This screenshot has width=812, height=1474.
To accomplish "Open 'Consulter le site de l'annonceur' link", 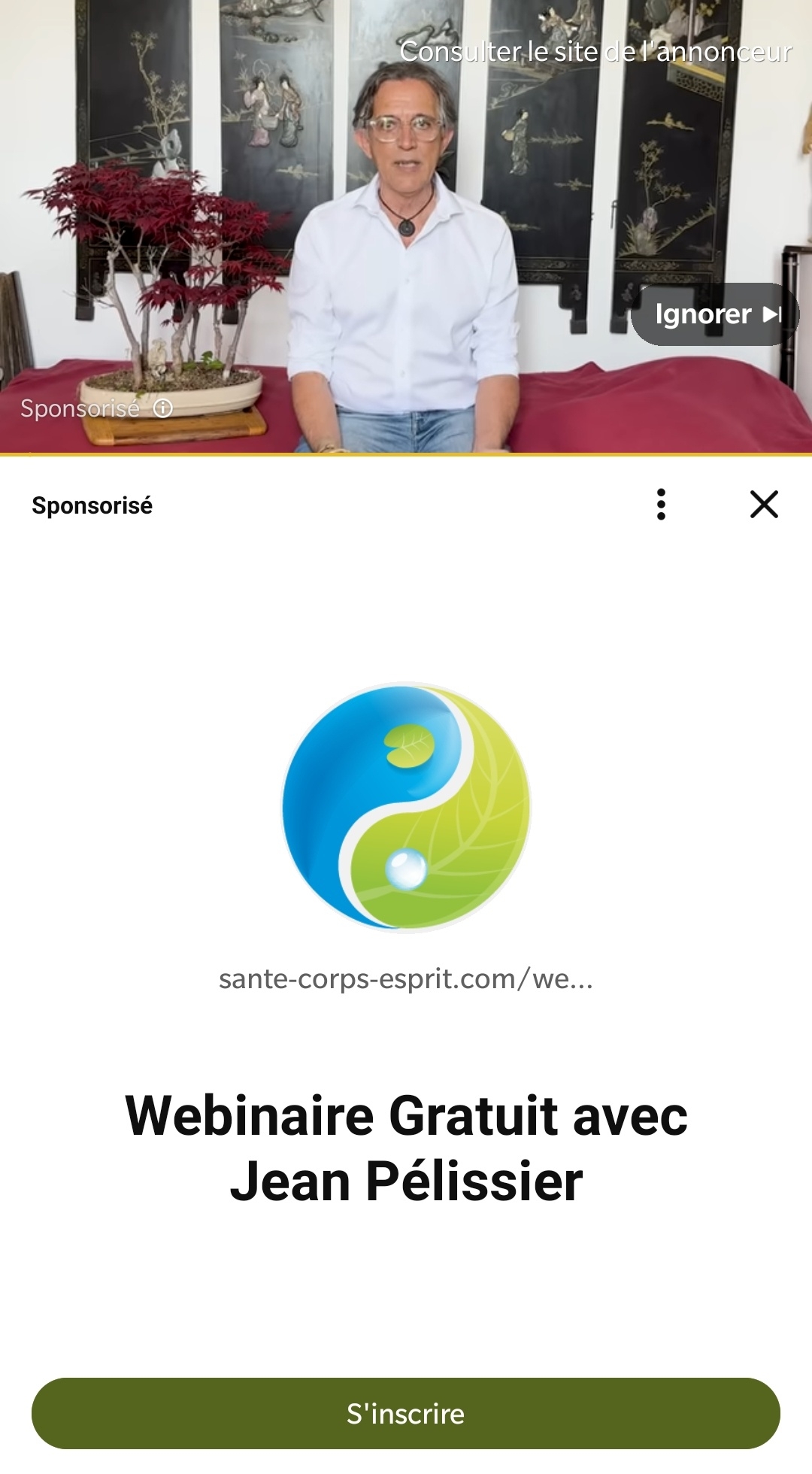I will click(x=595, y=51).
